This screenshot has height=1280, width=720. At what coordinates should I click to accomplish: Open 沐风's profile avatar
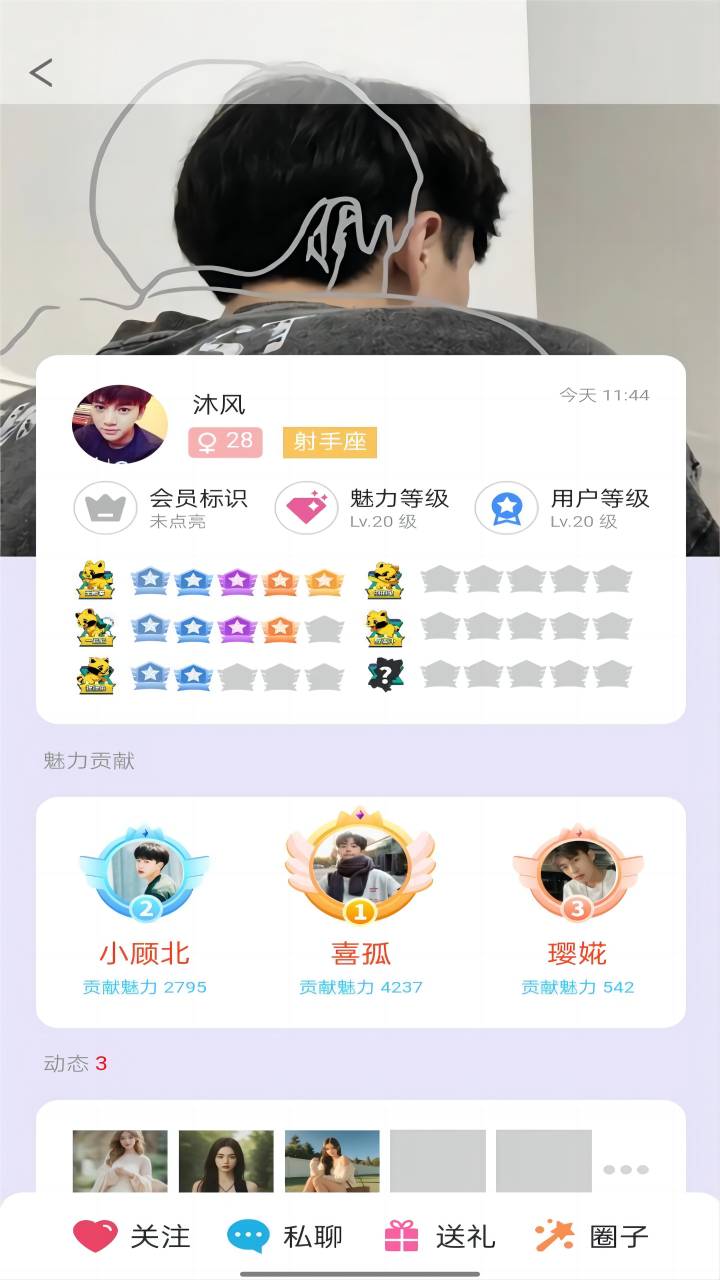[x=120, y=424]
